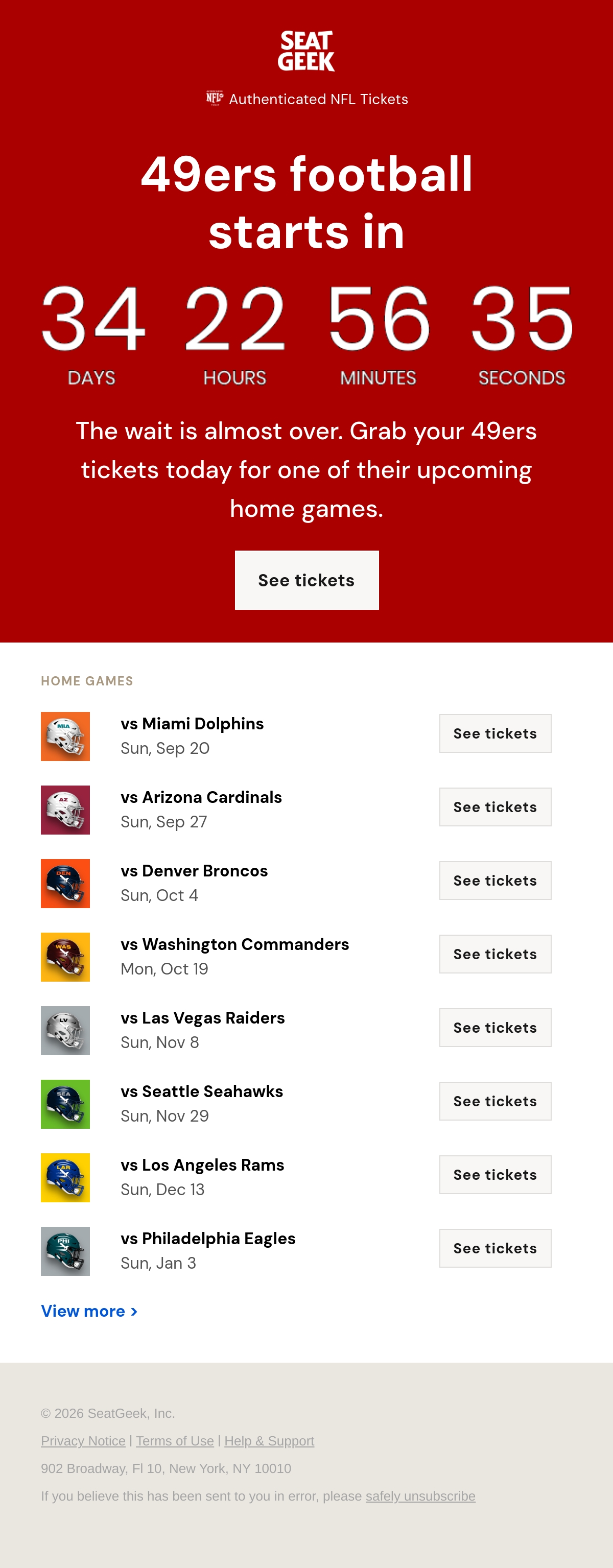Tap the safely unsubscribe link
This screenshot has height=1568, width=613.
tap(420, 1496)
